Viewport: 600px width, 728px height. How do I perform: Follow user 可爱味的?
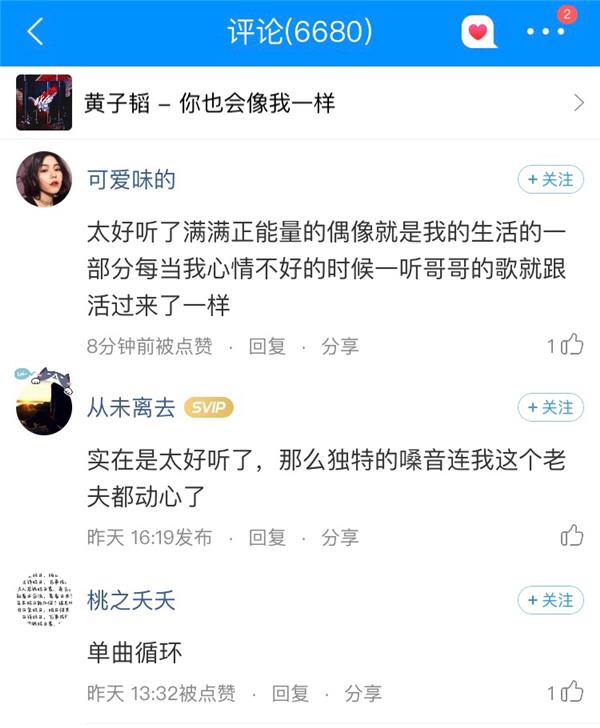pyautogui.click(x=550, y=180)
